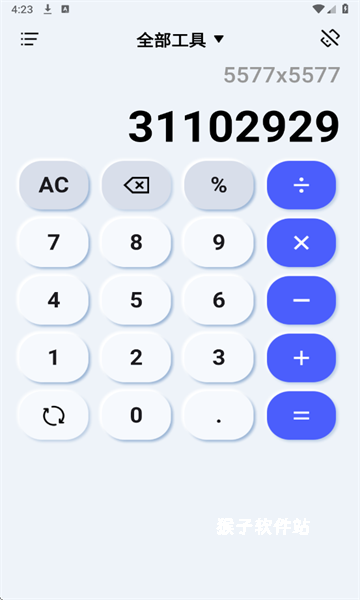Viewport: 360px width, 600px height.
Task: Tap the equals button
Action: (301, 416)
